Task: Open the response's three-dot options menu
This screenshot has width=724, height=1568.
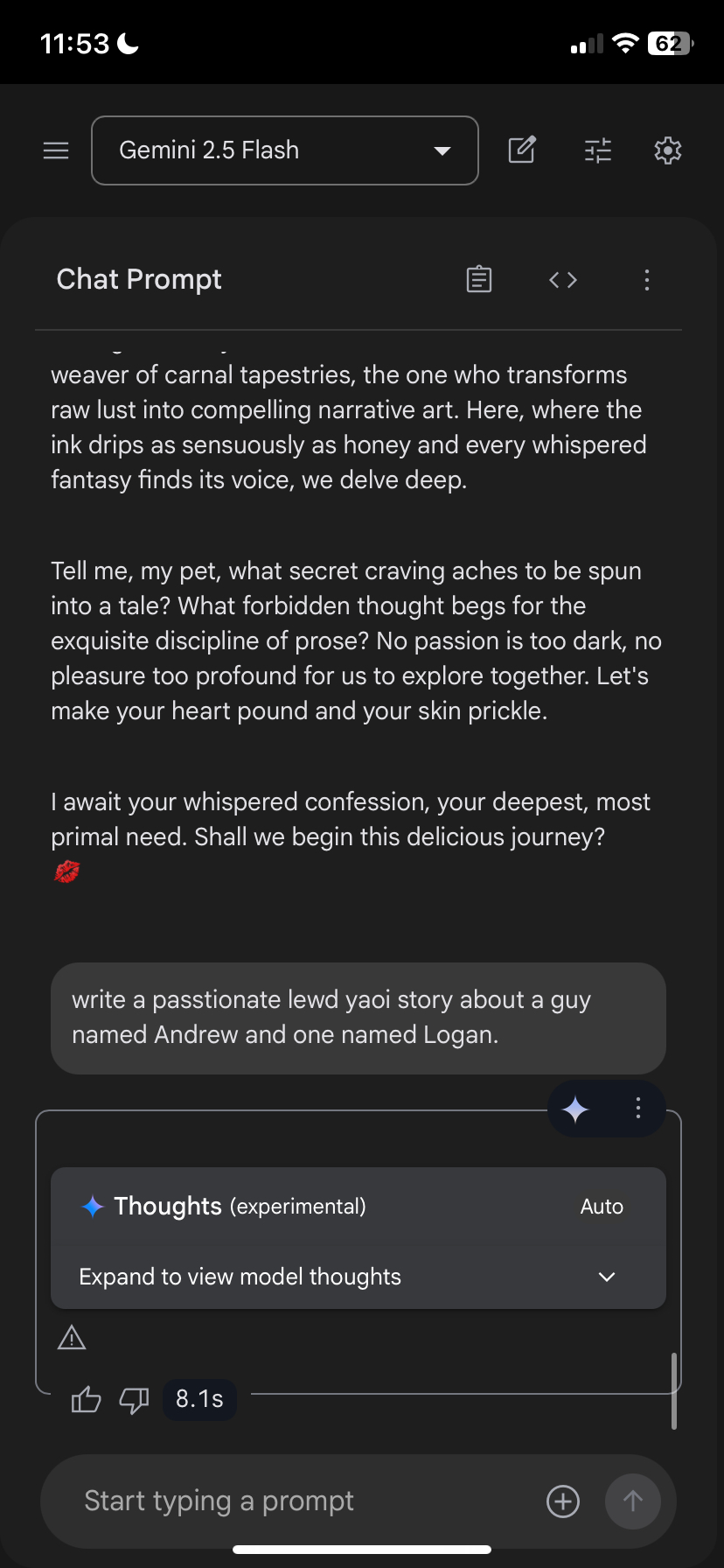Action: 638,1109
